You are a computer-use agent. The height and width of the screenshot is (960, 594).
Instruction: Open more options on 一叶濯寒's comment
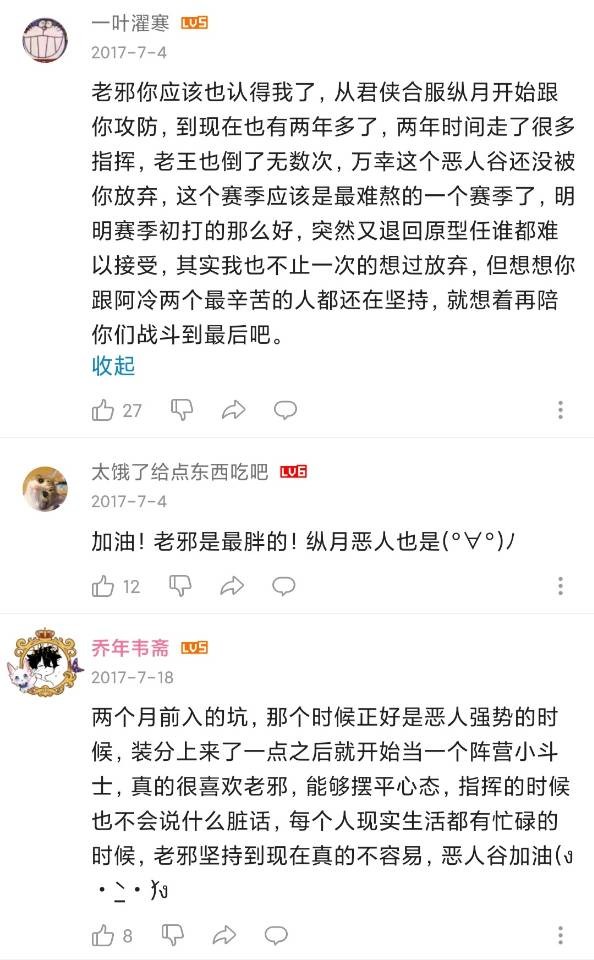click(x=560, y=410)
